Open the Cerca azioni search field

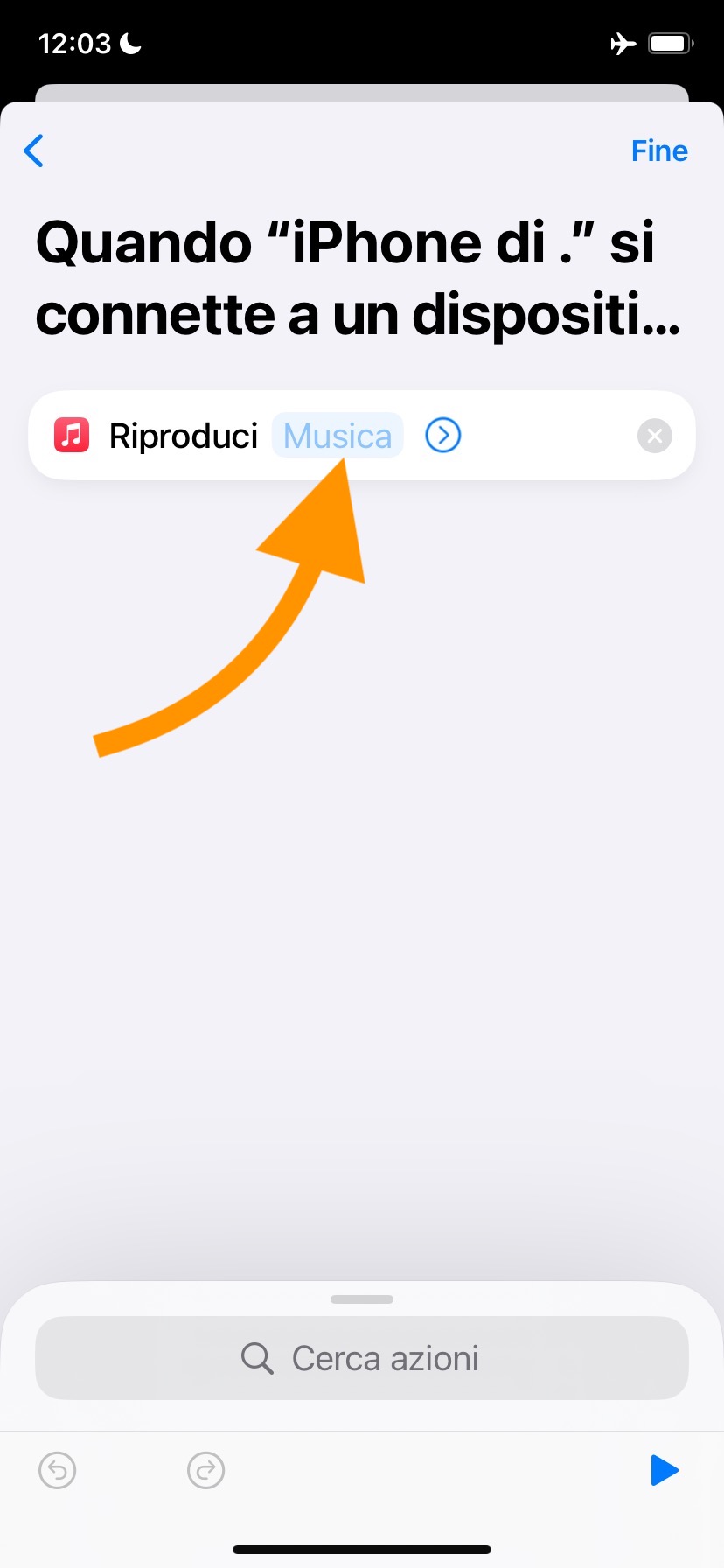[x=362, y=1358]
